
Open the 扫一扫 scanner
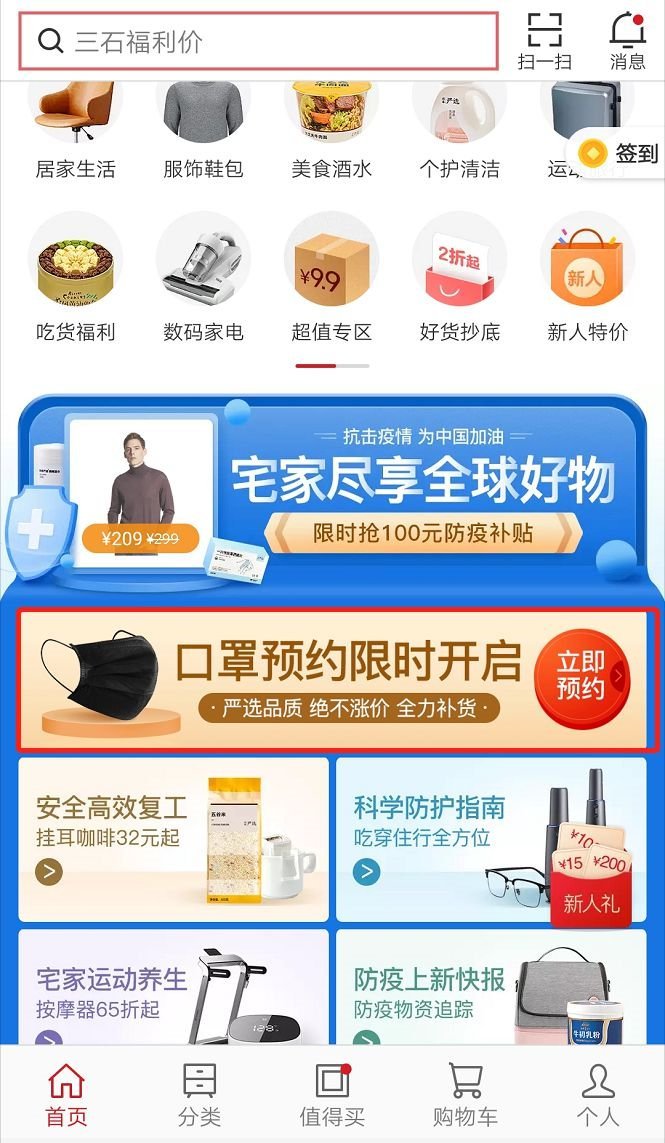click(x=545, y=40)
